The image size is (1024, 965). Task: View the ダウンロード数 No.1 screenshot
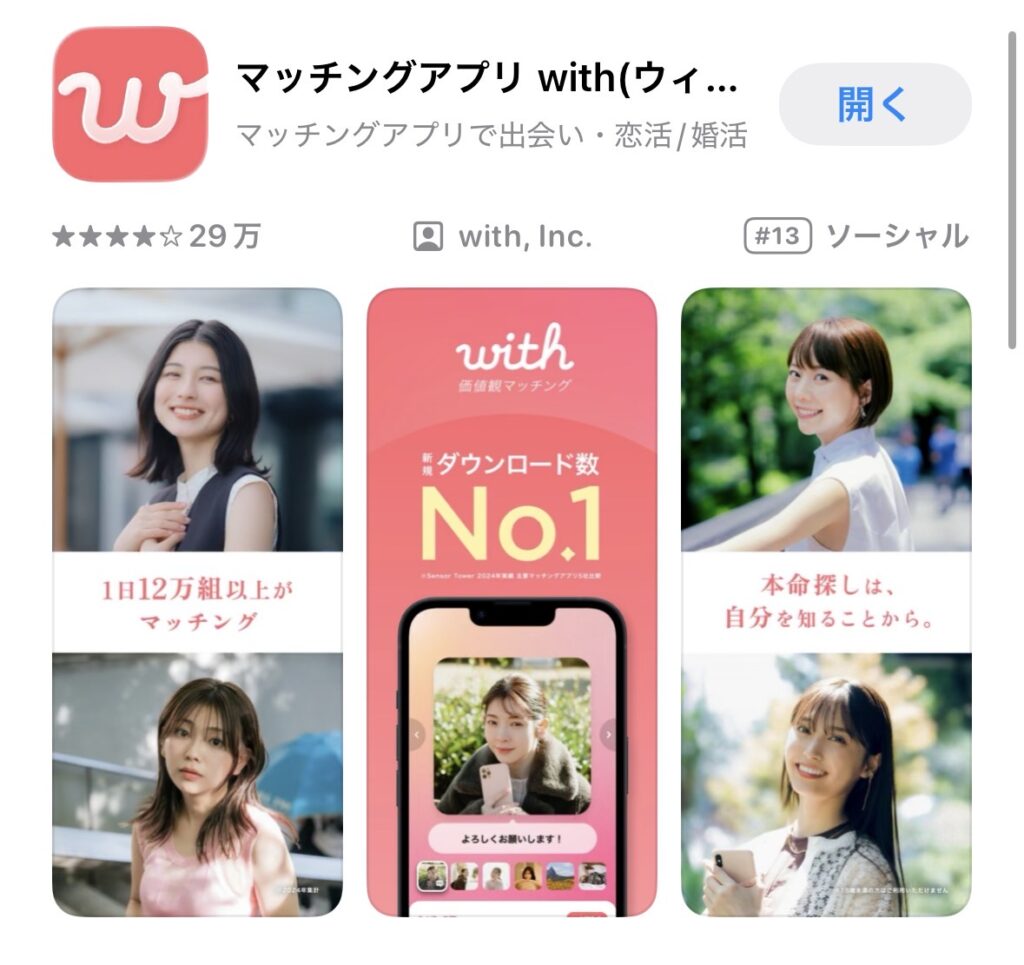pyautogui.click(x=511, y=602)
